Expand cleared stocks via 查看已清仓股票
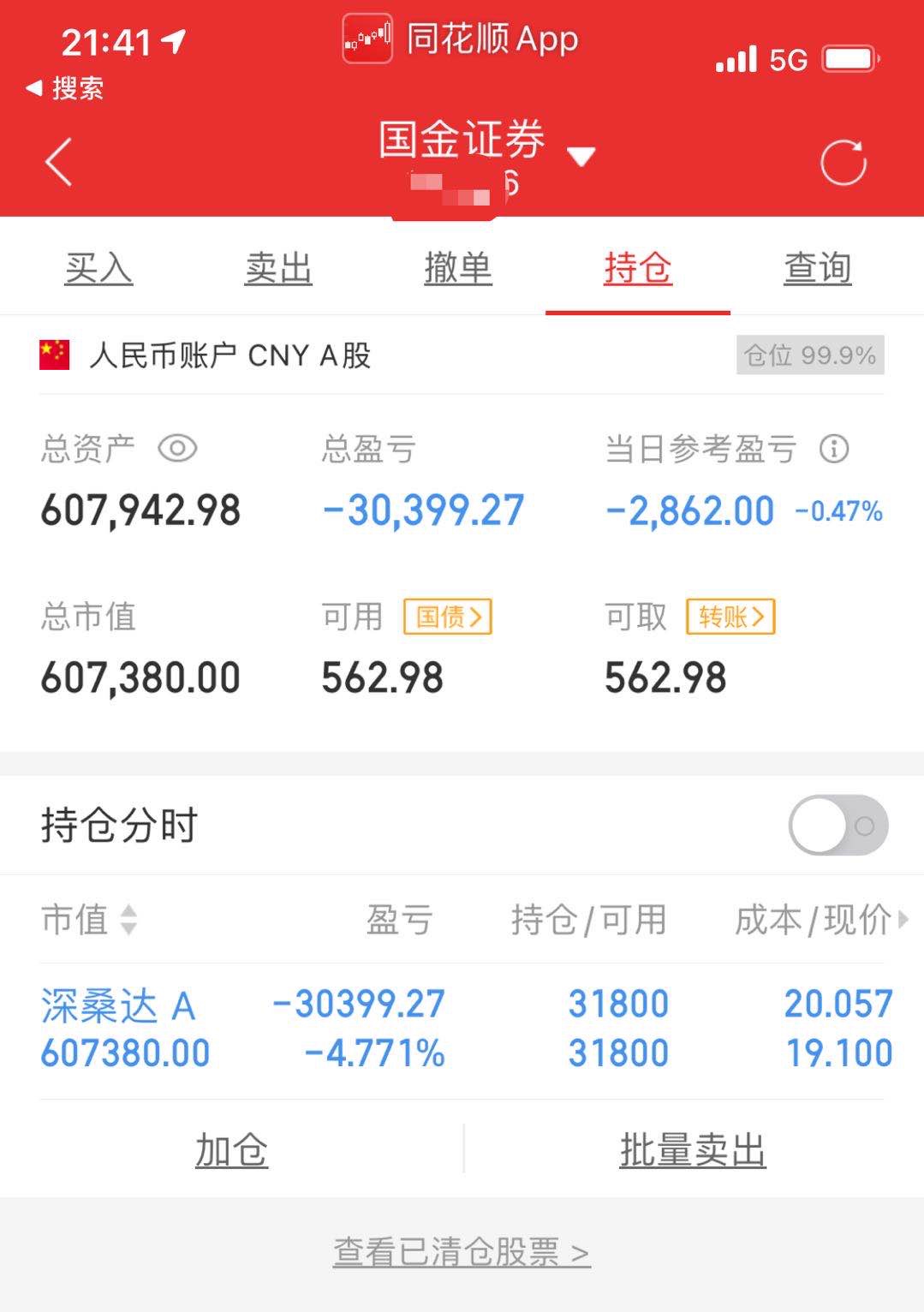This screenshot has width=924, height=1312. tap(462, 1251)
